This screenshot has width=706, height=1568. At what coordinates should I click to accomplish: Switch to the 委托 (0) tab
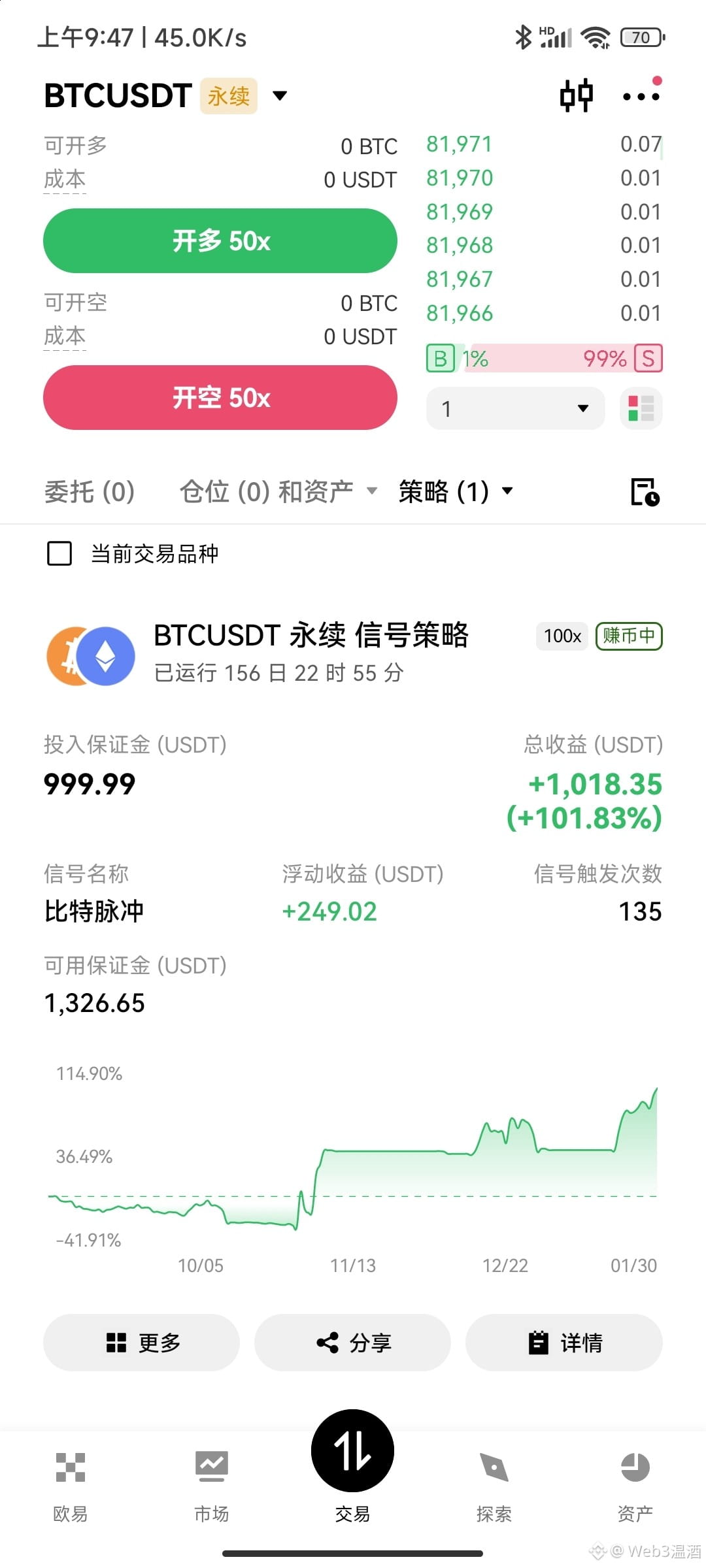tap(90, 491)
